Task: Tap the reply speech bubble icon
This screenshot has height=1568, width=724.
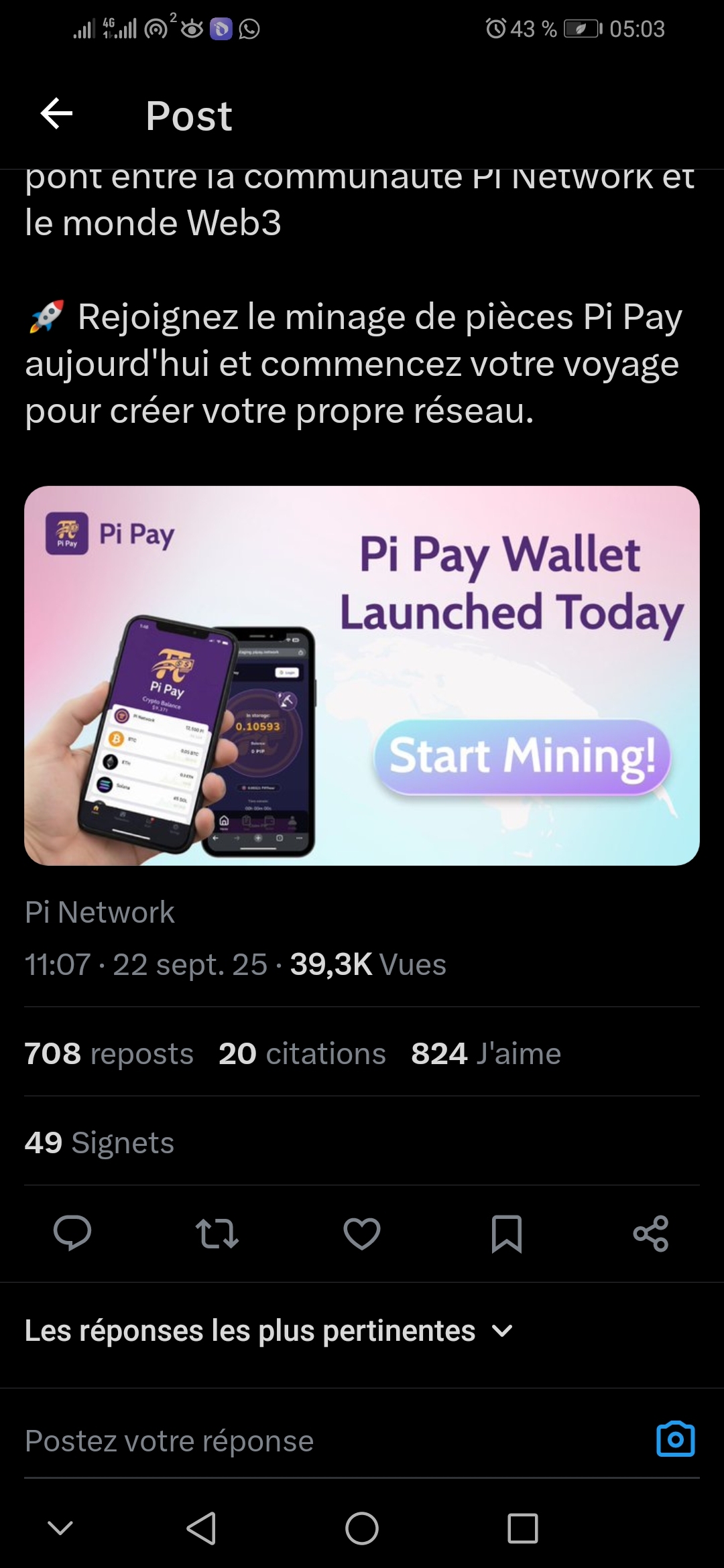Action: tap(72, 1233)
